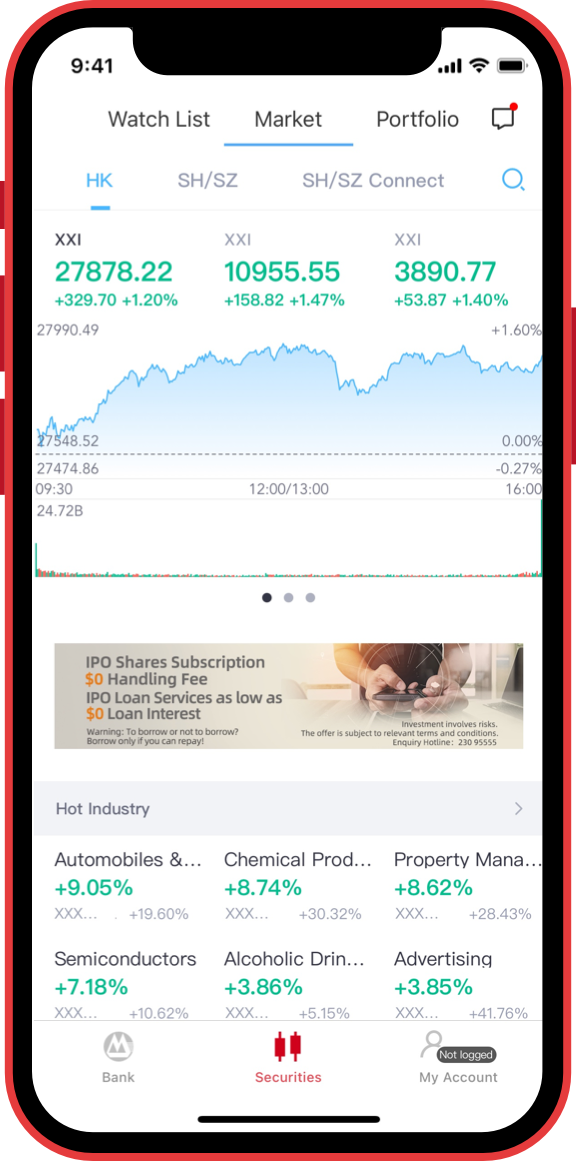The height and width of the screenshot is (1161, 576).
Task: Open the messages icon with red dot
Action: 504,118
